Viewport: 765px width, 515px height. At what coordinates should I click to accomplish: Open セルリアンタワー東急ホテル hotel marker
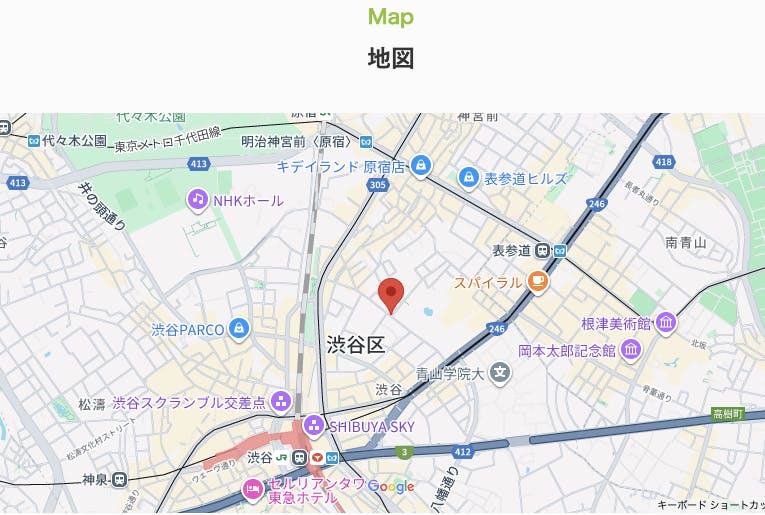[252, 490]
